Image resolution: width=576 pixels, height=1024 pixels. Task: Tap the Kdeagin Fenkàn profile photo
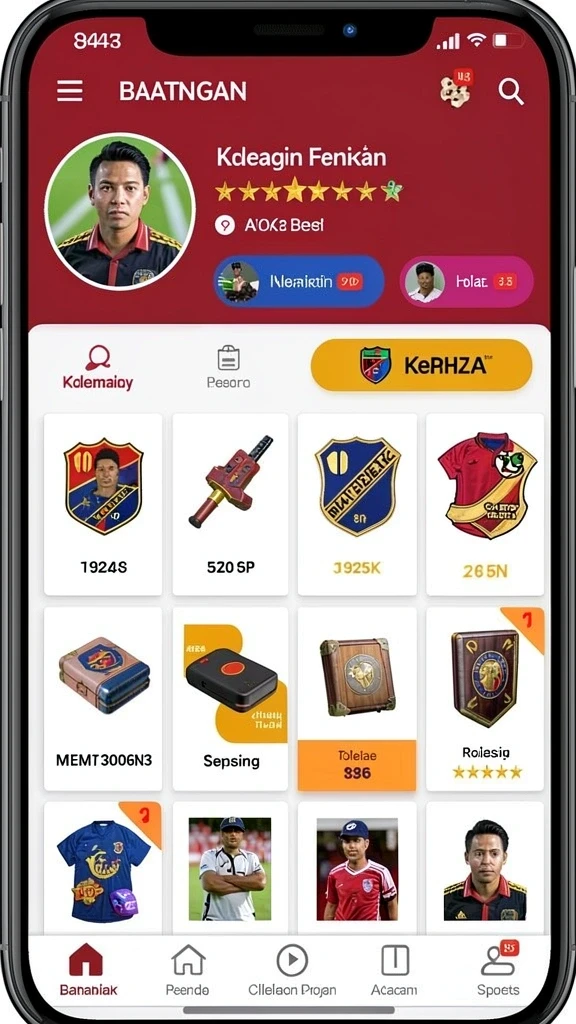pyautogui.click(x=120, y=211)
